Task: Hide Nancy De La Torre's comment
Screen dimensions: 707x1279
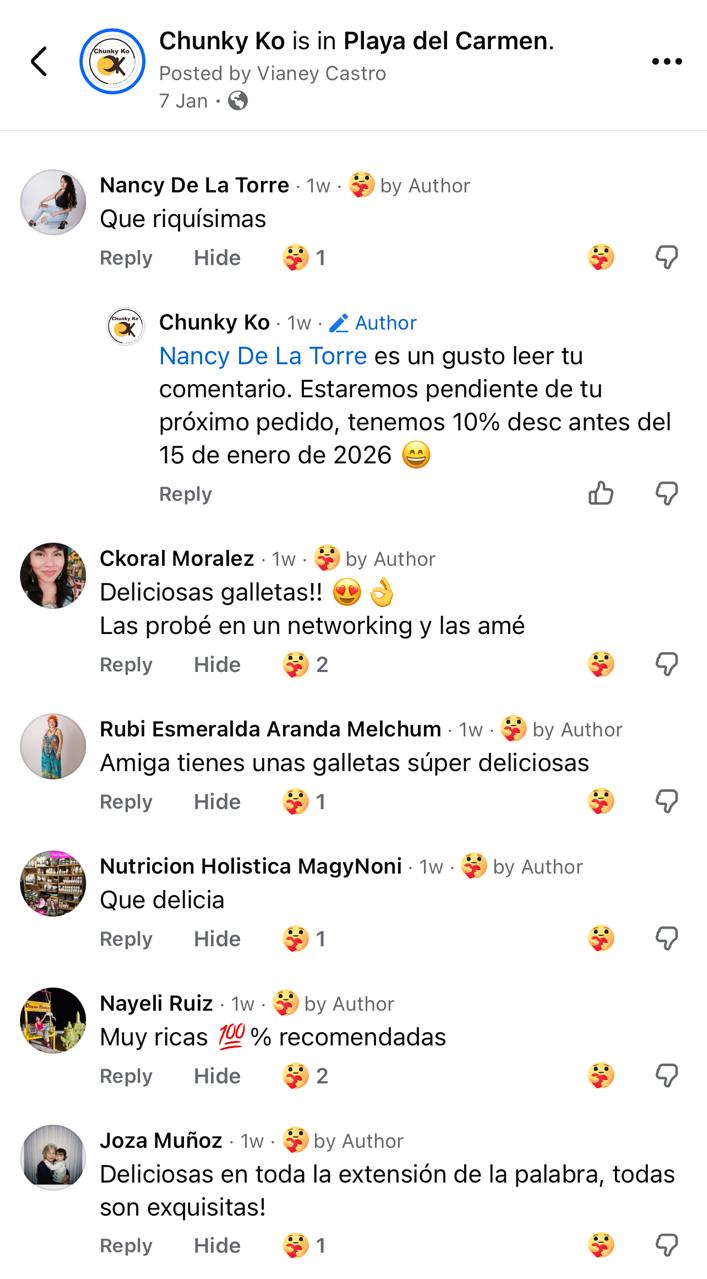Action: pos(217,258)
